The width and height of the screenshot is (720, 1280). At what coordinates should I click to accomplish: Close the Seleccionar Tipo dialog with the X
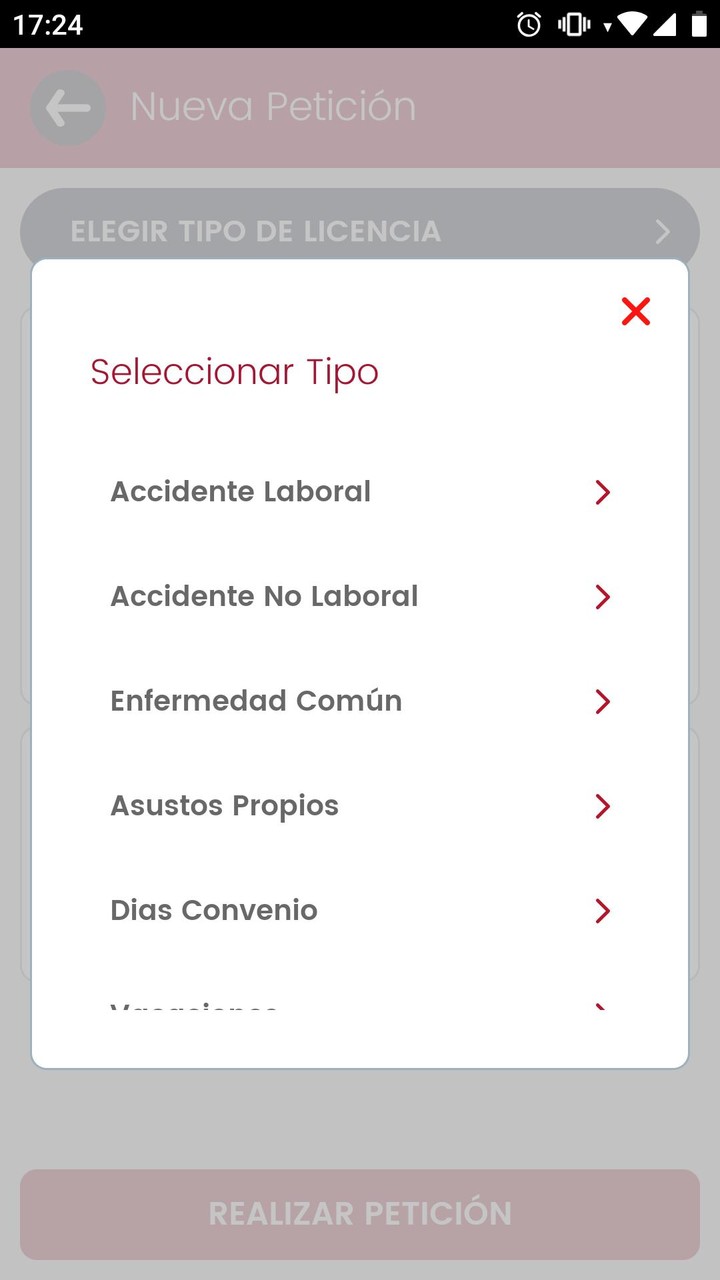click(636, 311)
